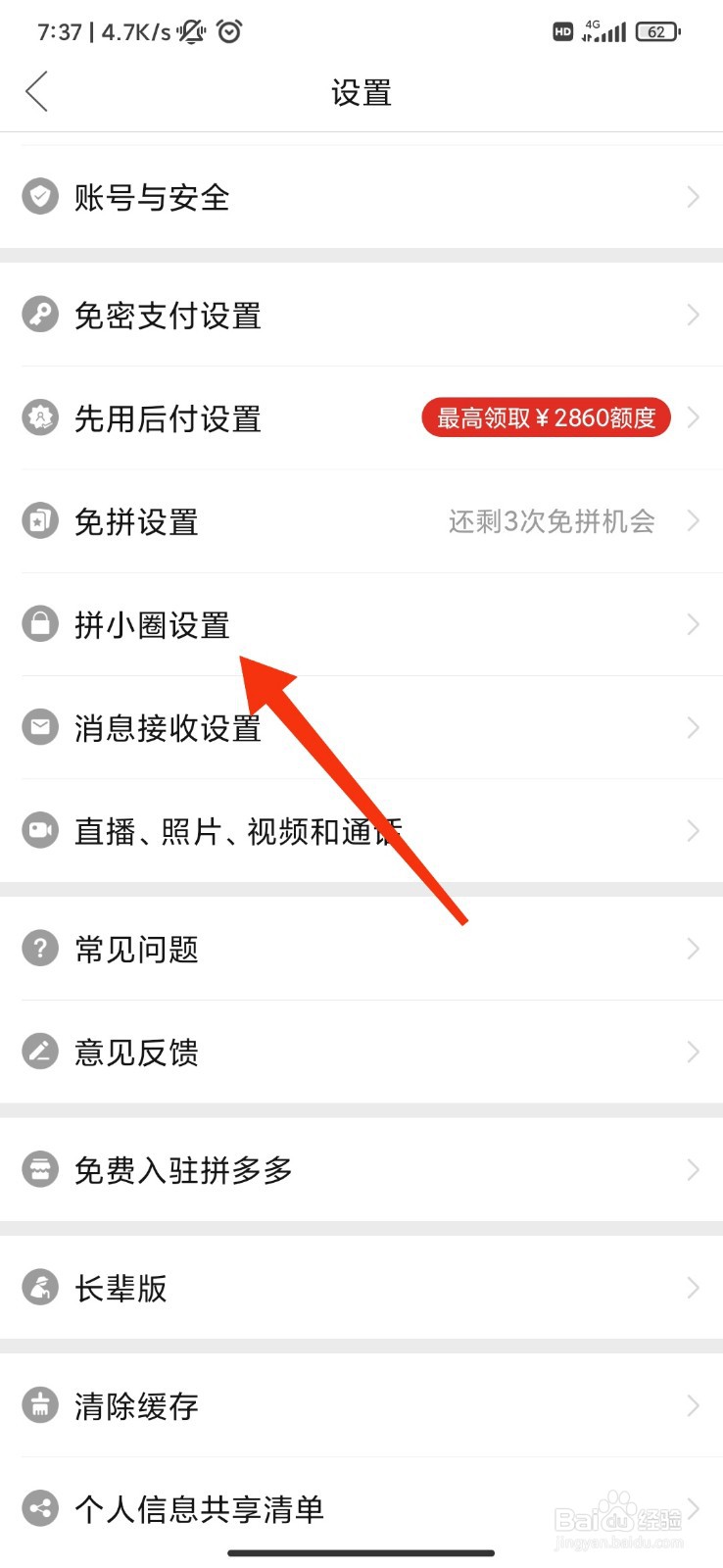Viewport: 723px width, 1568px height.
Task: Tap the back arrow at top left
Action: pos(36,91)
